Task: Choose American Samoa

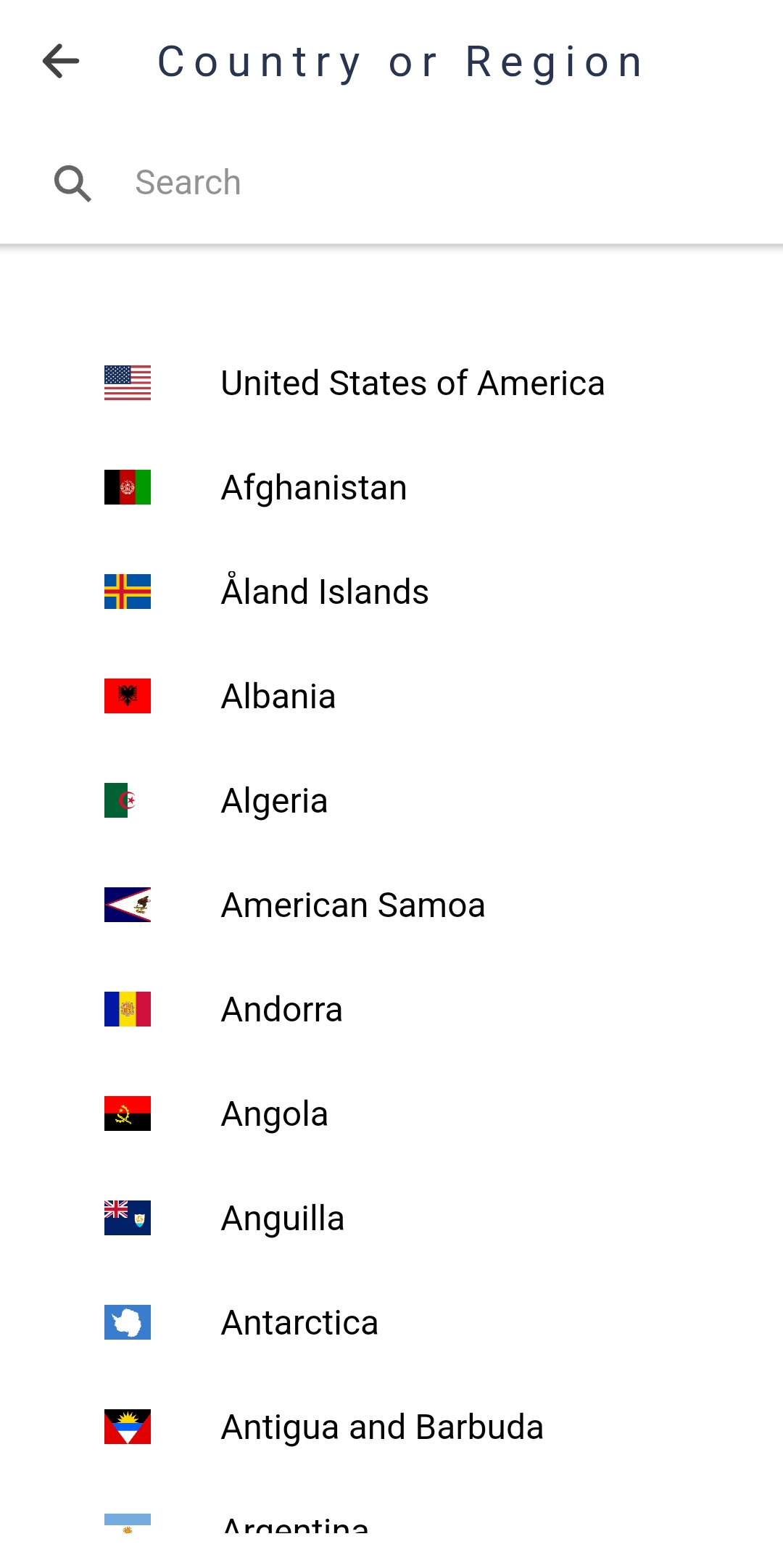Action: click(x=391, y=905)
